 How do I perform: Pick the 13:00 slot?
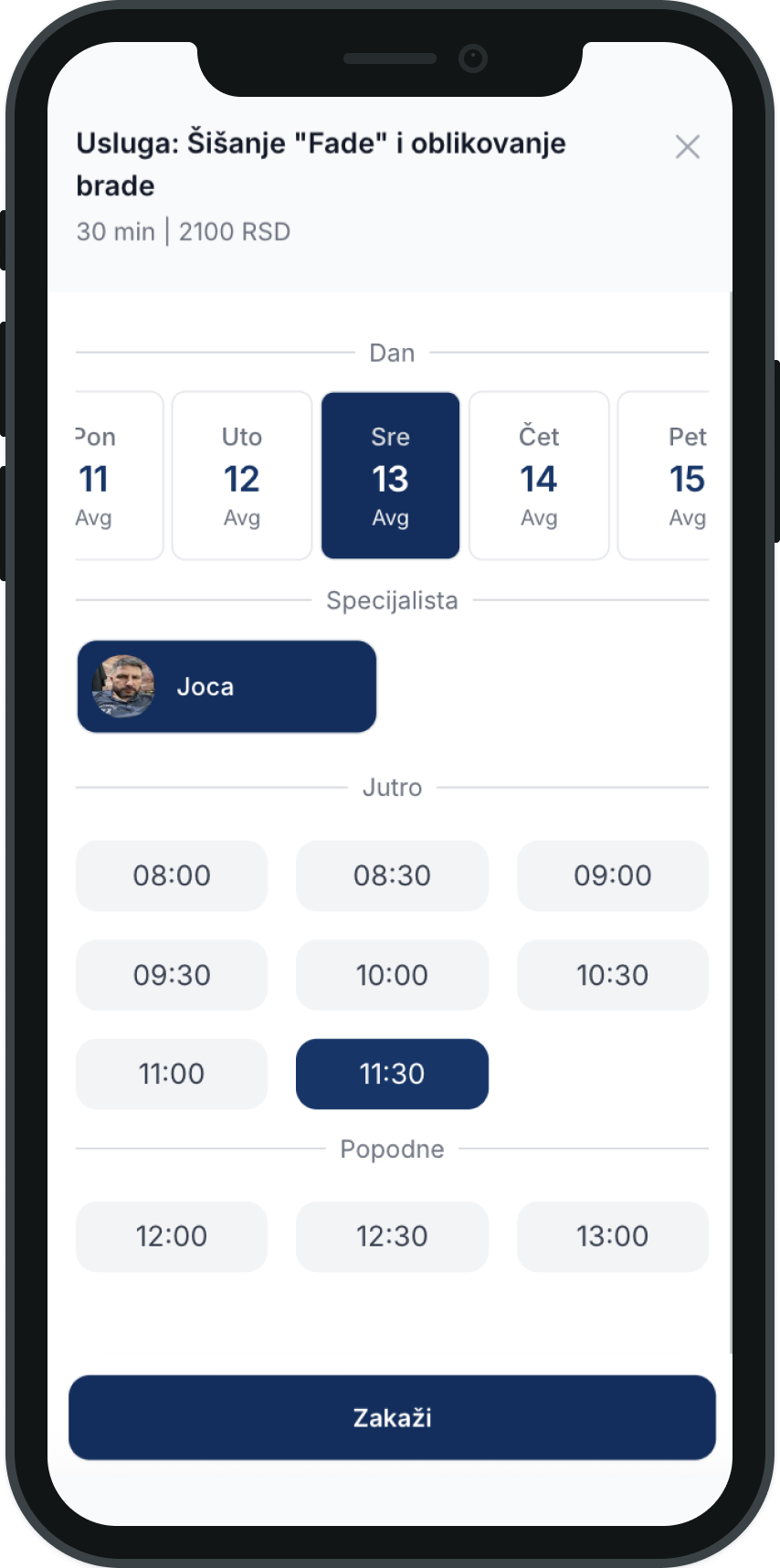click(x=612, y=1236)
